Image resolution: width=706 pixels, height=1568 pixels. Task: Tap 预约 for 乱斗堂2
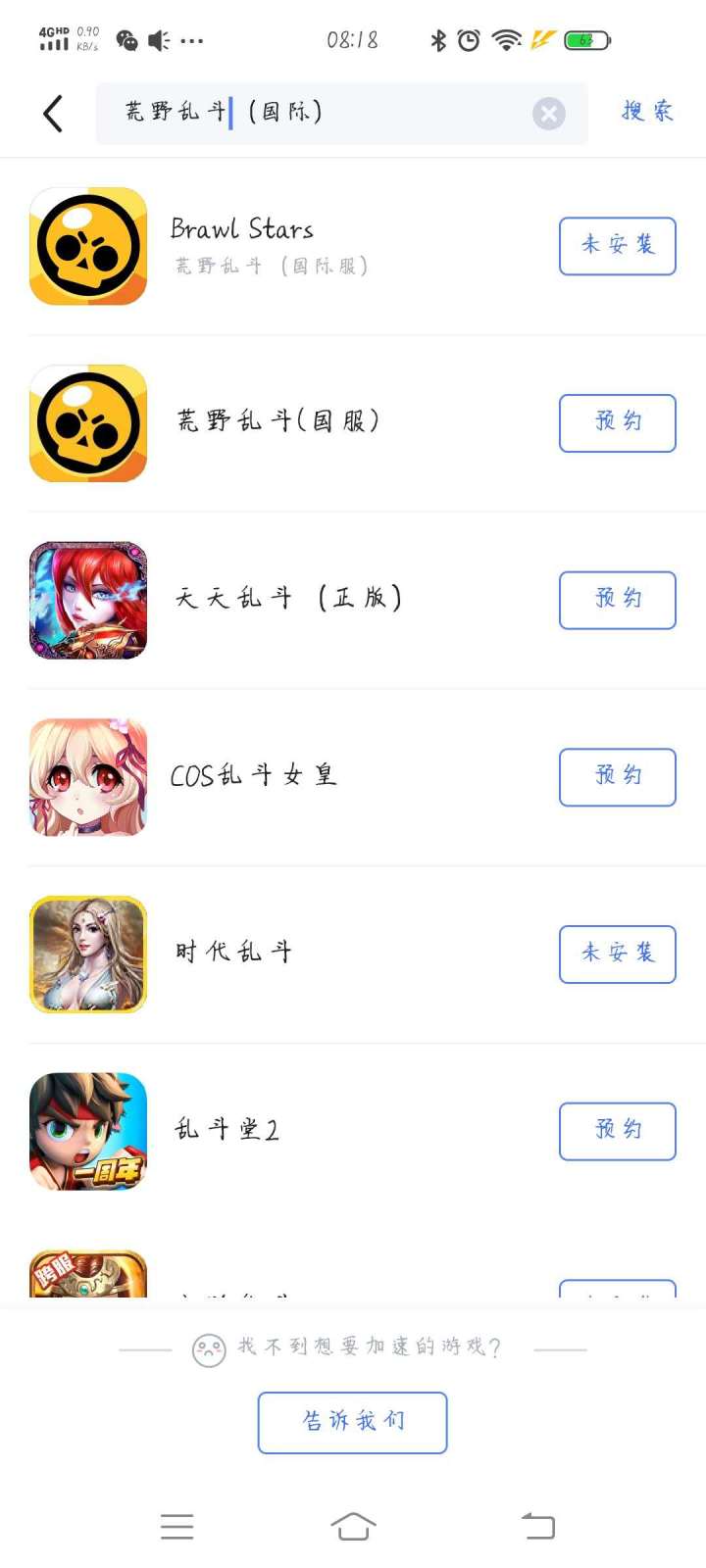click(617, 1130)
